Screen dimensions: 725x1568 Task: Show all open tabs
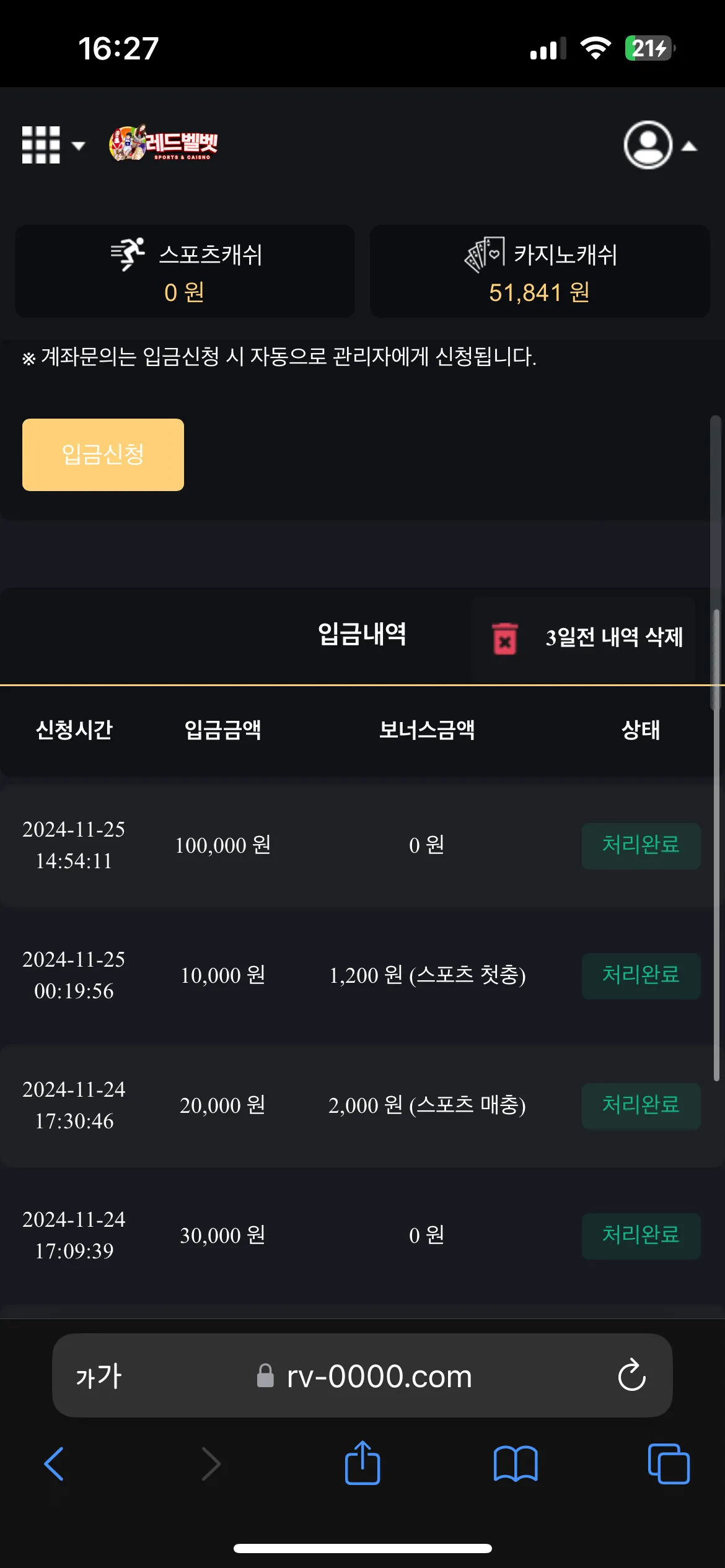click(x=669, y=1464)
